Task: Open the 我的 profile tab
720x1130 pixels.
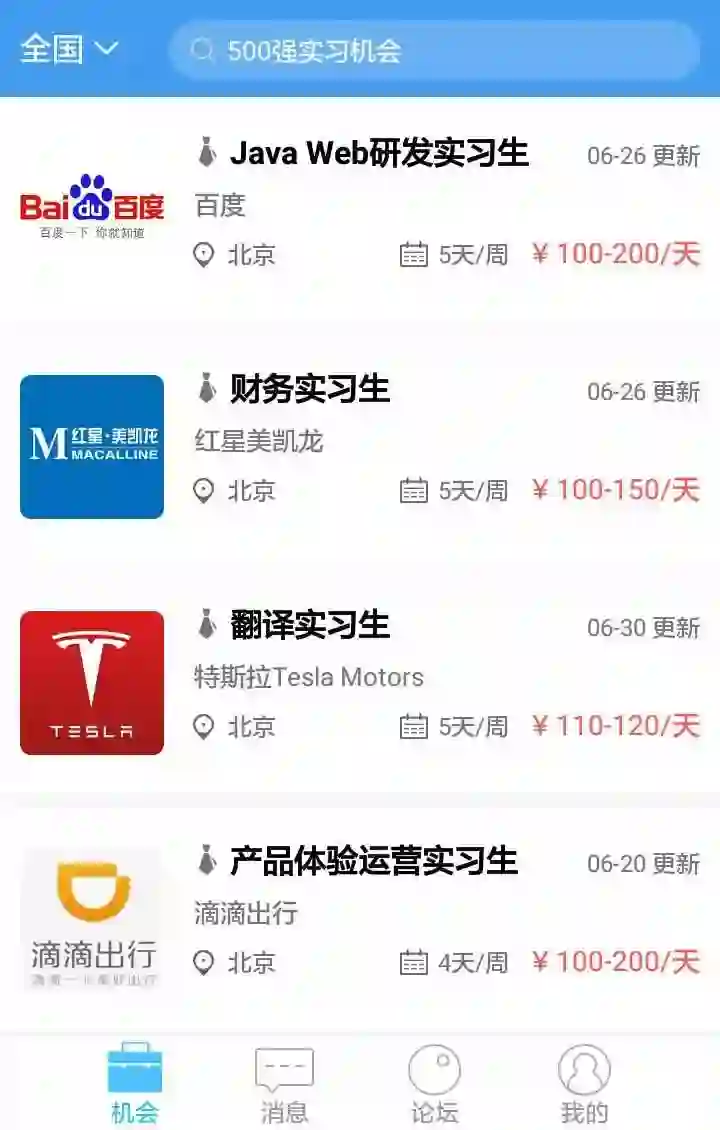Action: (584, 1083)
